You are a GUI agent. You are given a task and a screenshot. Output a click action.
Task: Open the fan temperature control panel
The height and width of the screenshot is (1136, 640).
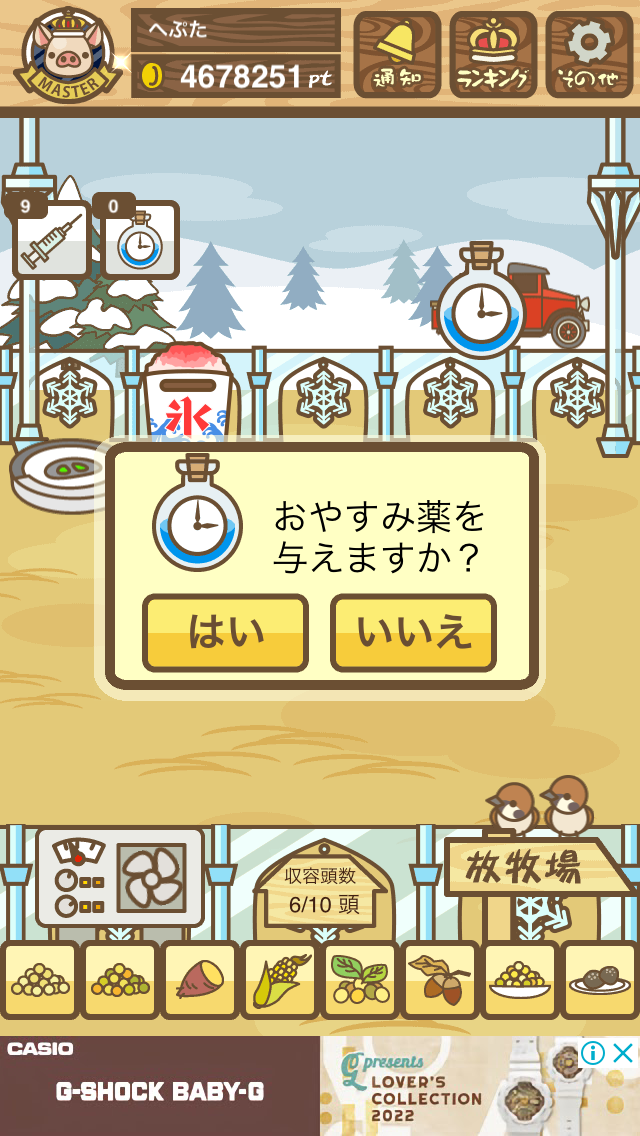(120, 877)
